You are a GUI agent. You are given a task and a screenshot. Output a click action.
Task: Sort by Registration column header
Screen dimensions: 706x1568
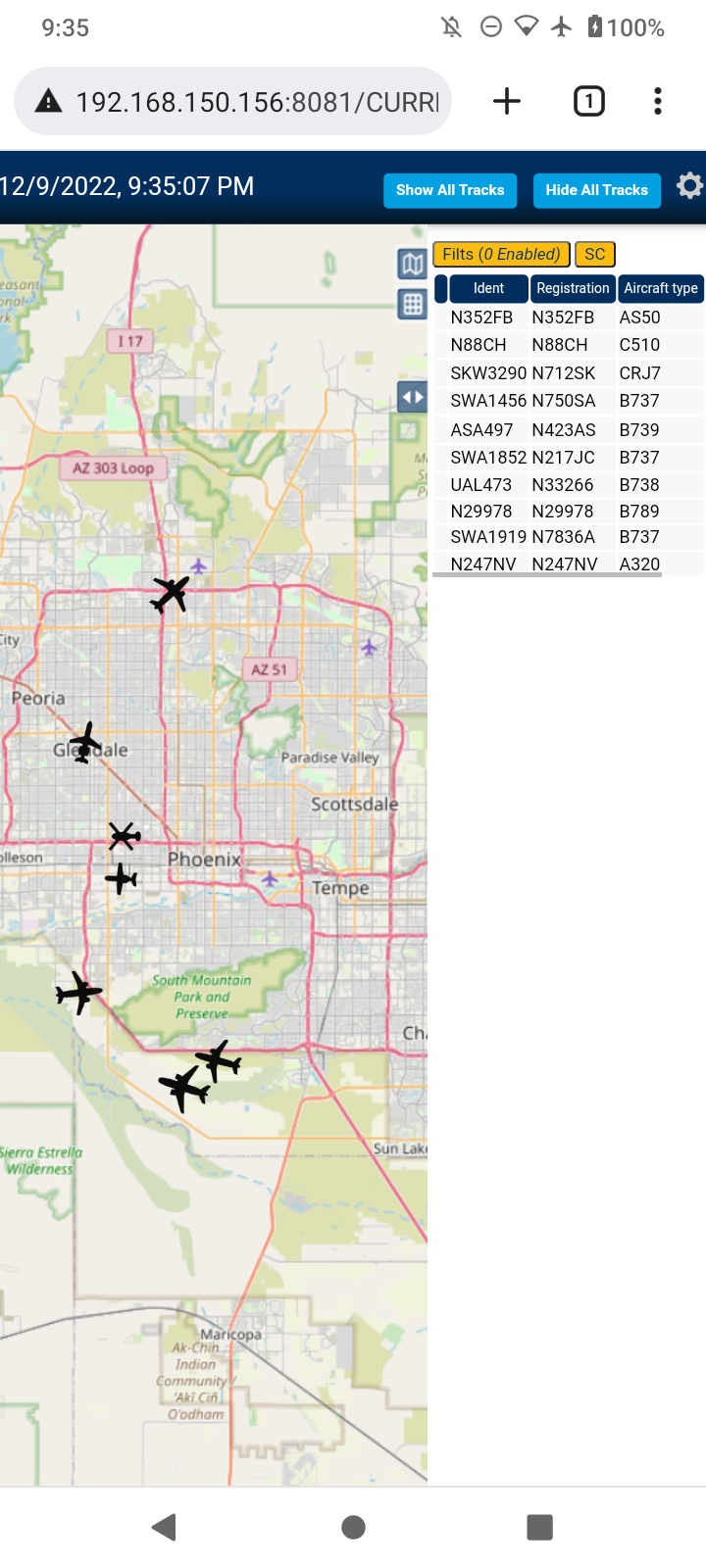pos(573,288)
